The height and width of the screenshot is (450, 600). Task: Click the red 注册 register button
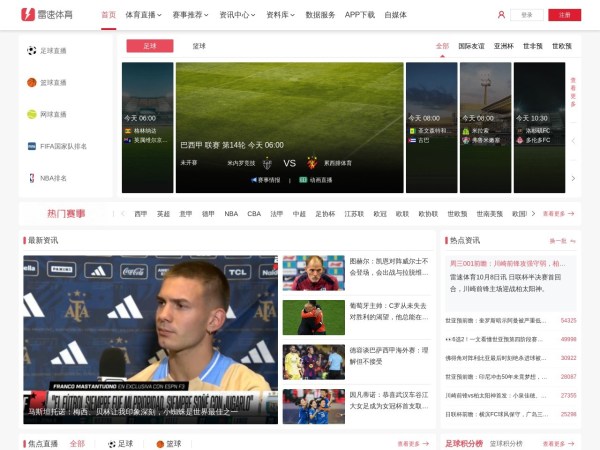point(565,15)
